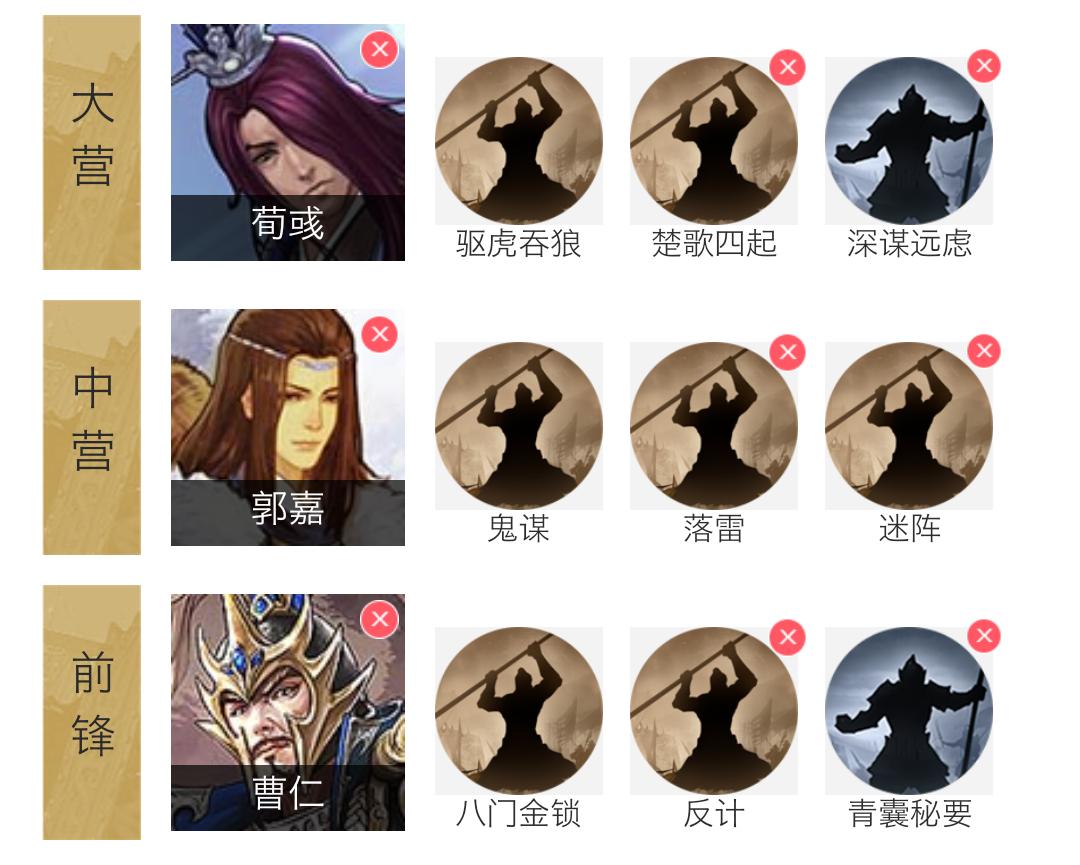Select the 驱虎吞狼 skill icon
Screen dimensions: 1080x865
tap(518, 141)
